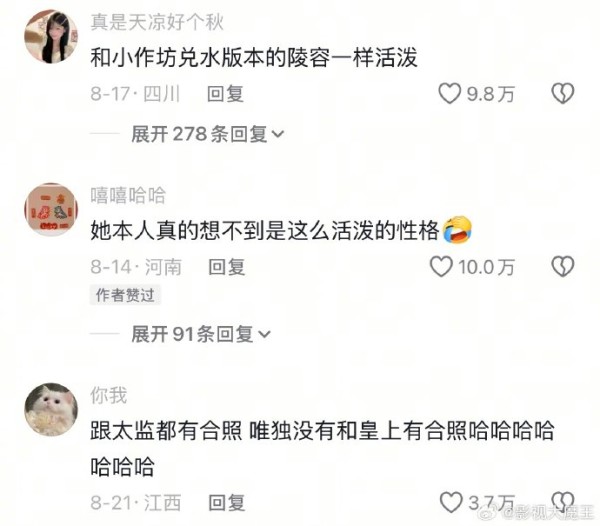Like the comment by 真是天凉好个秋
The image size is (600, 526).
[449, 94]
